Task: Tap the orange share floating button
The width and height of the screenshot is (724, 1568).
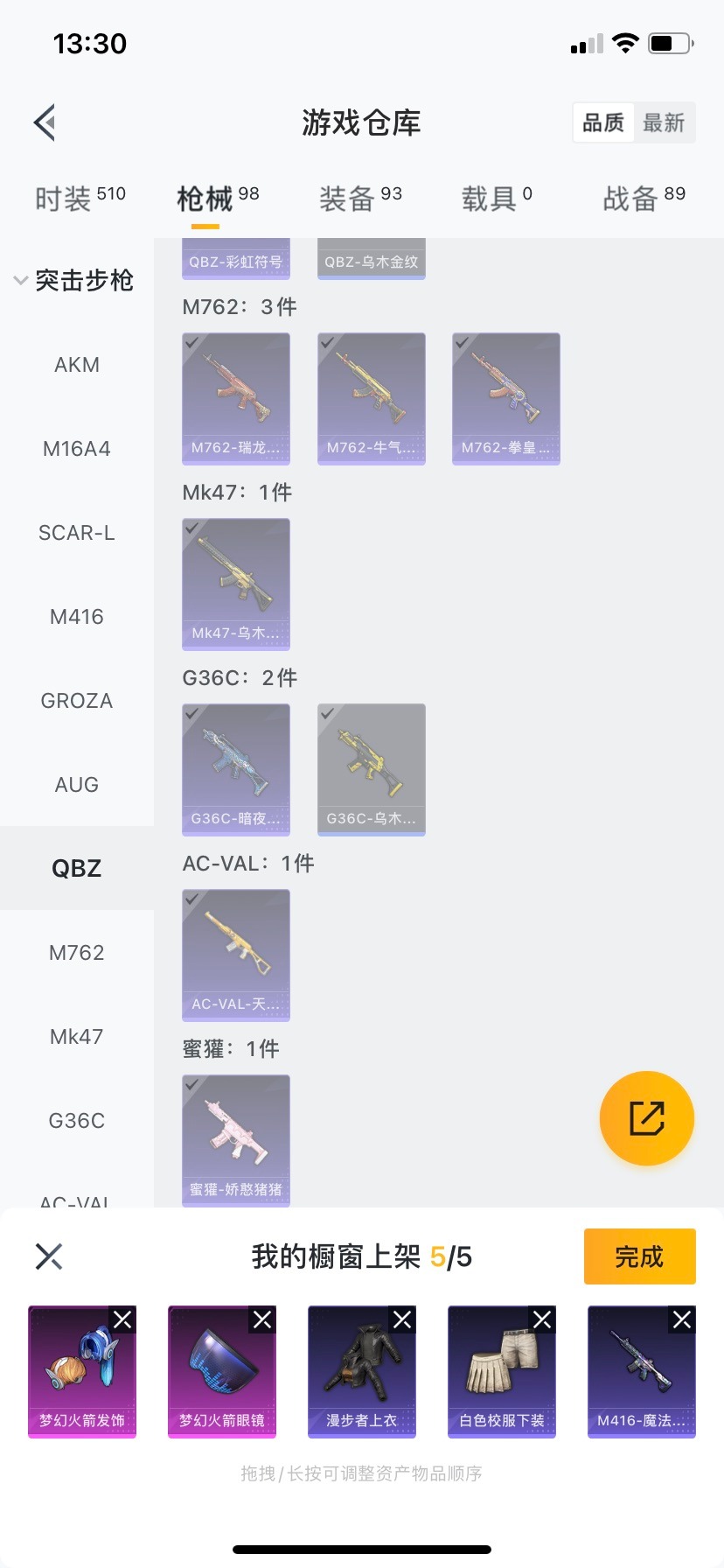Action: 646,1118
